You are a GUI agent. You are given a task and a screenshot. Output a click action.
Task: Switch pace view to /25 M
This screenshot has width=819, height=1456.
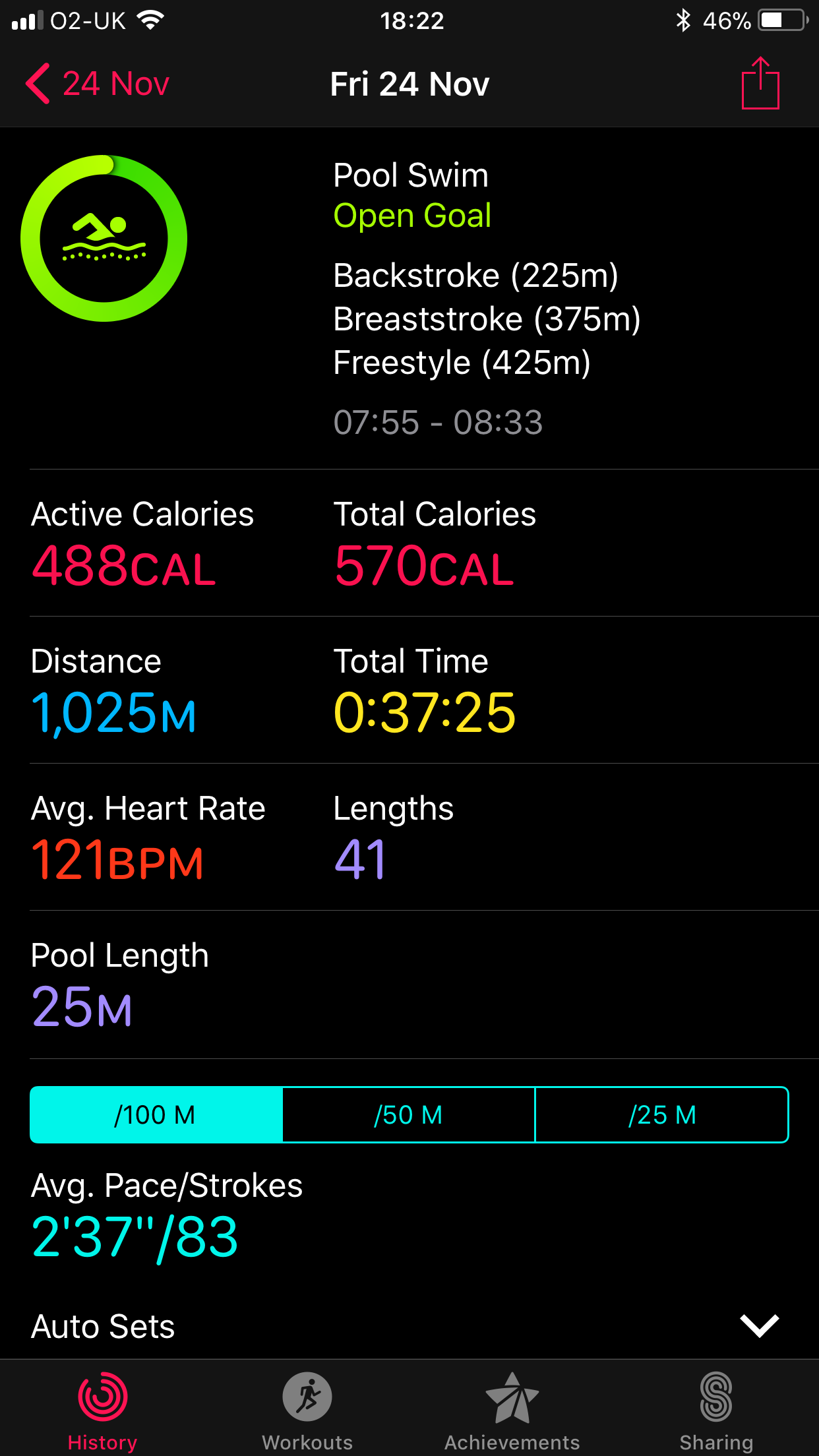click(662, 1114)
